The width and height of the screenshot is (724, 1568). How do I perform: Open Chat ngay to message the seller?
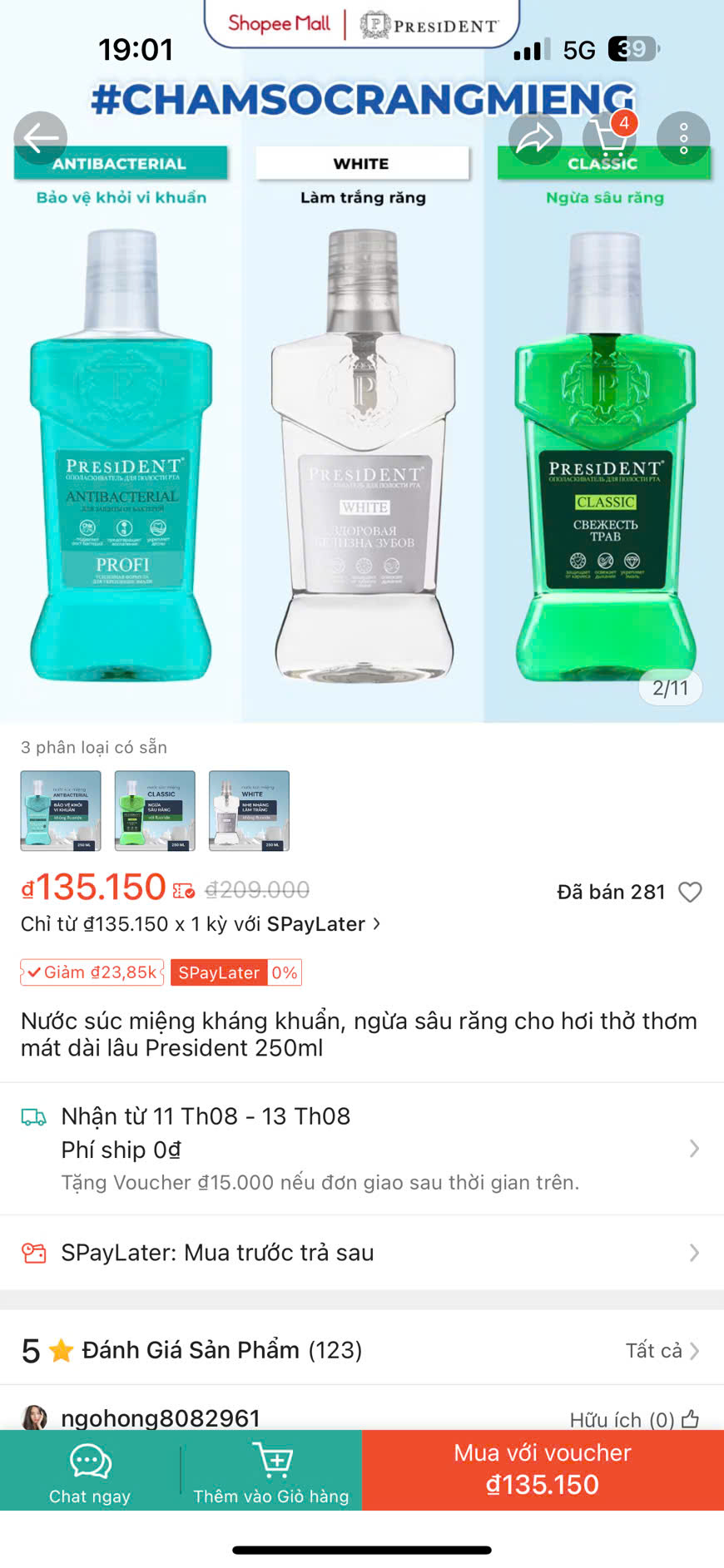click(x=89, y=1469)
